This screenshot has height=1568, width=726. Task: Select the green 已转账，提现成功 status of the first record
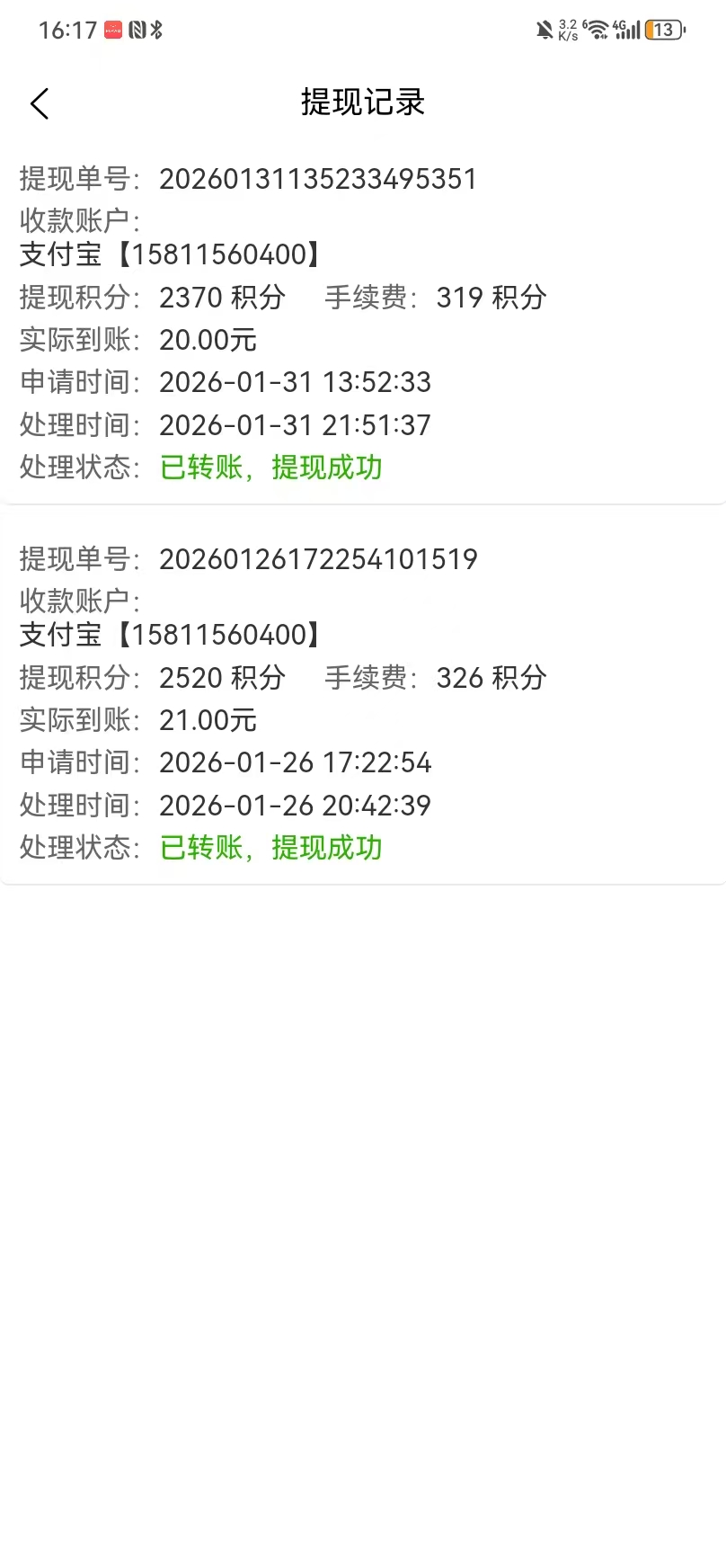tap(270, 468)
